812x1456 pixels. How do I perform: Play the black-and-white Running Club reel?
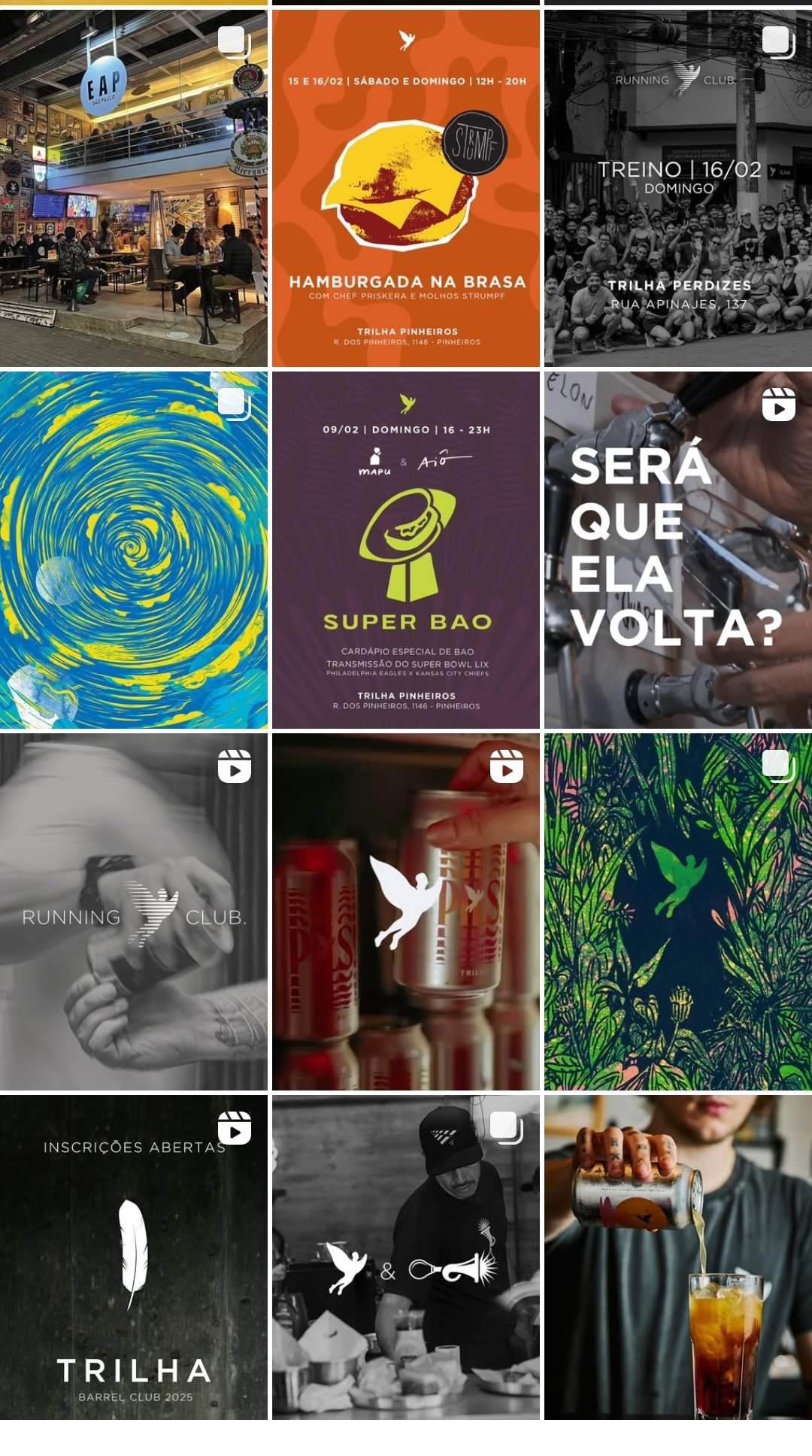(x=134, y=912)
